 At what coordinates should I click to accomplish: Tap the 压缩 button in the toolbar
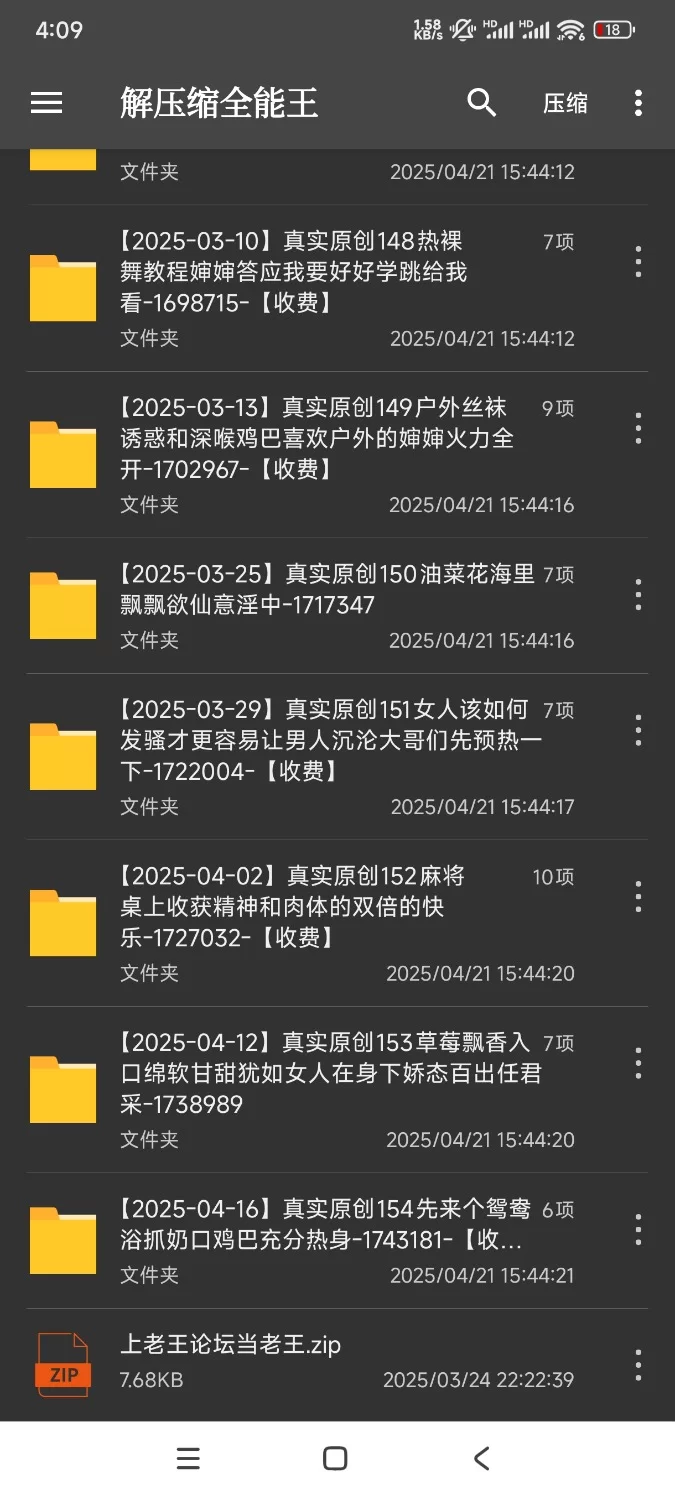pyautogui.click(x=565, y=104)
